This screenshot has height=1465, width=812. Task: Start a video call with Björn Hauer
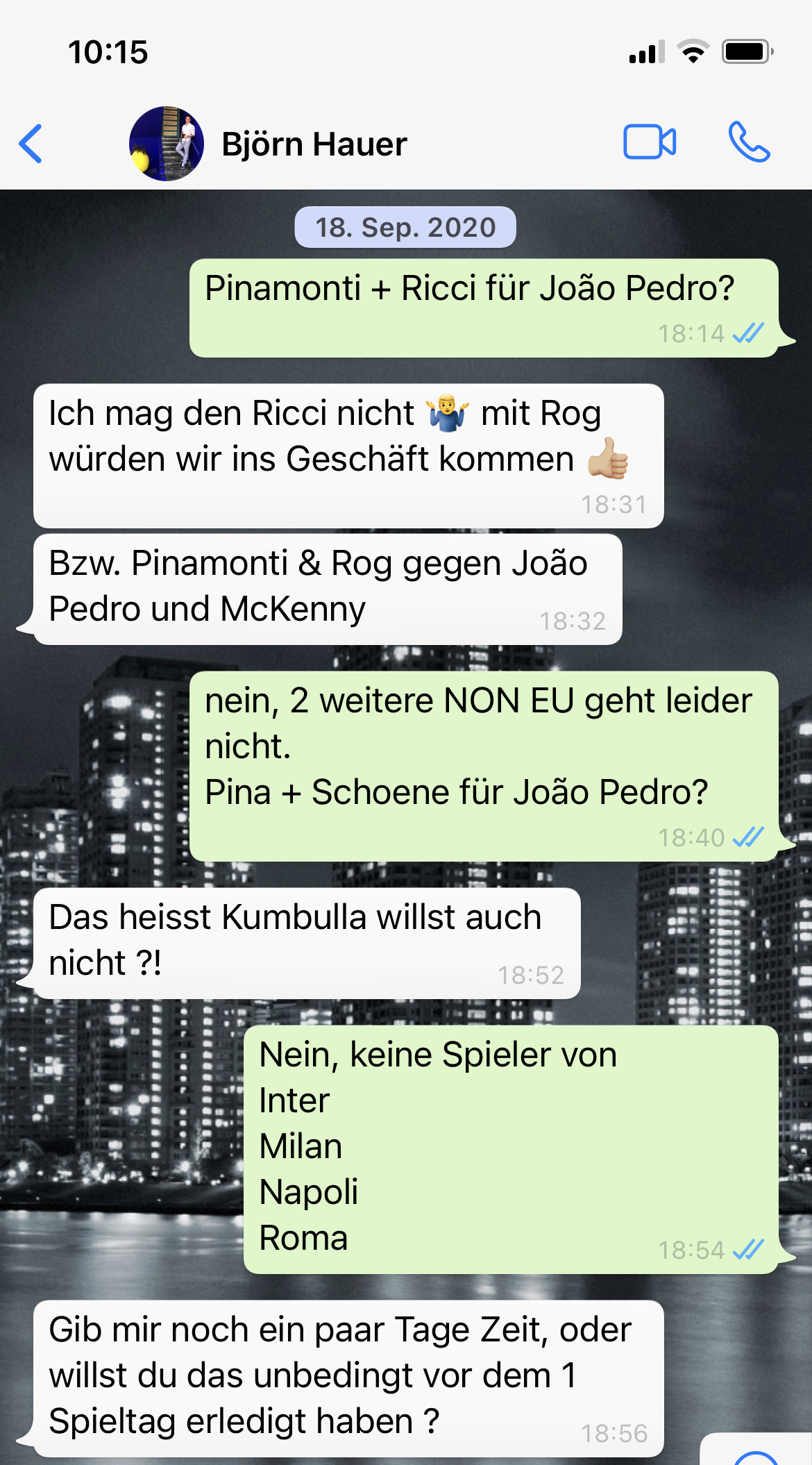650,142
